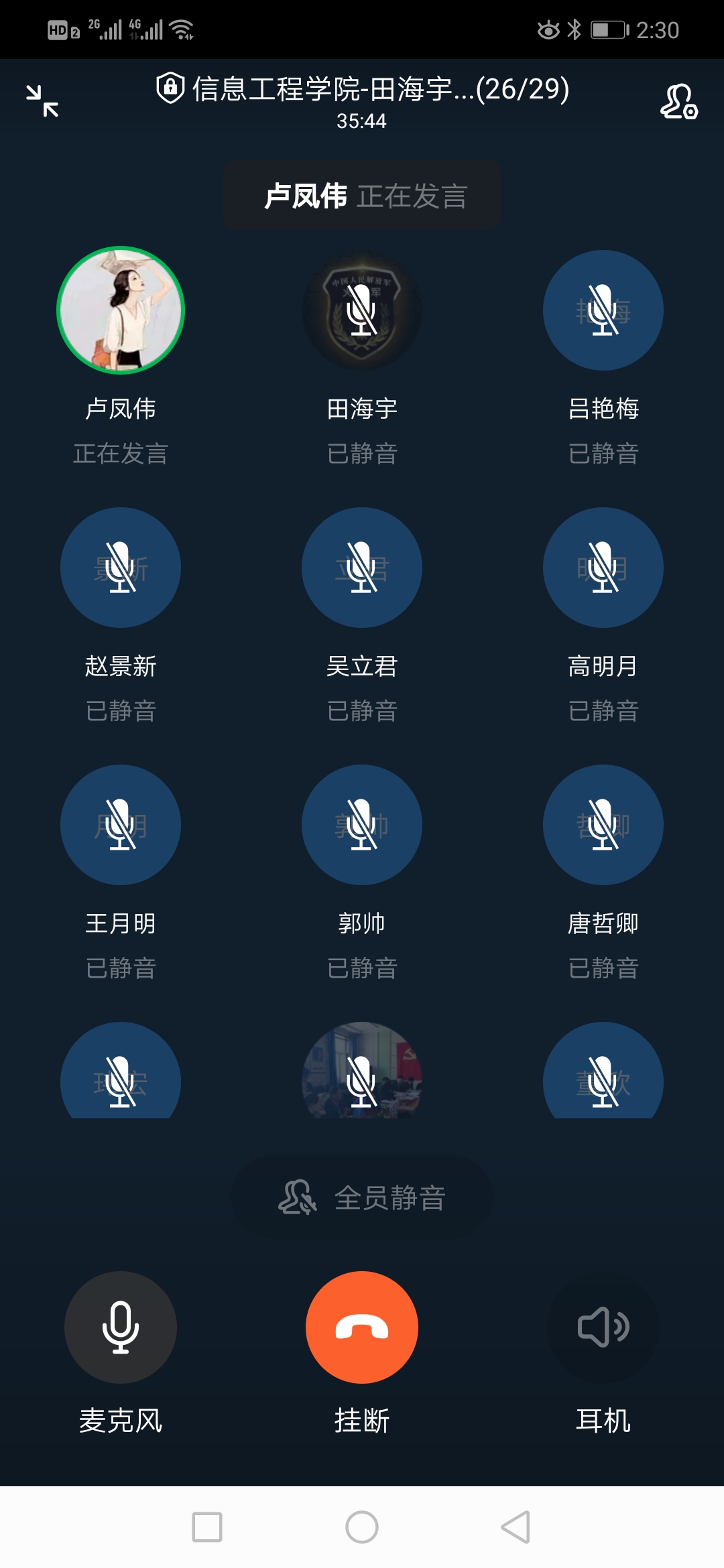The width and height of the screenshot is (724, 1568).
Task: Tap participant 郭帅
Action: 362,825
